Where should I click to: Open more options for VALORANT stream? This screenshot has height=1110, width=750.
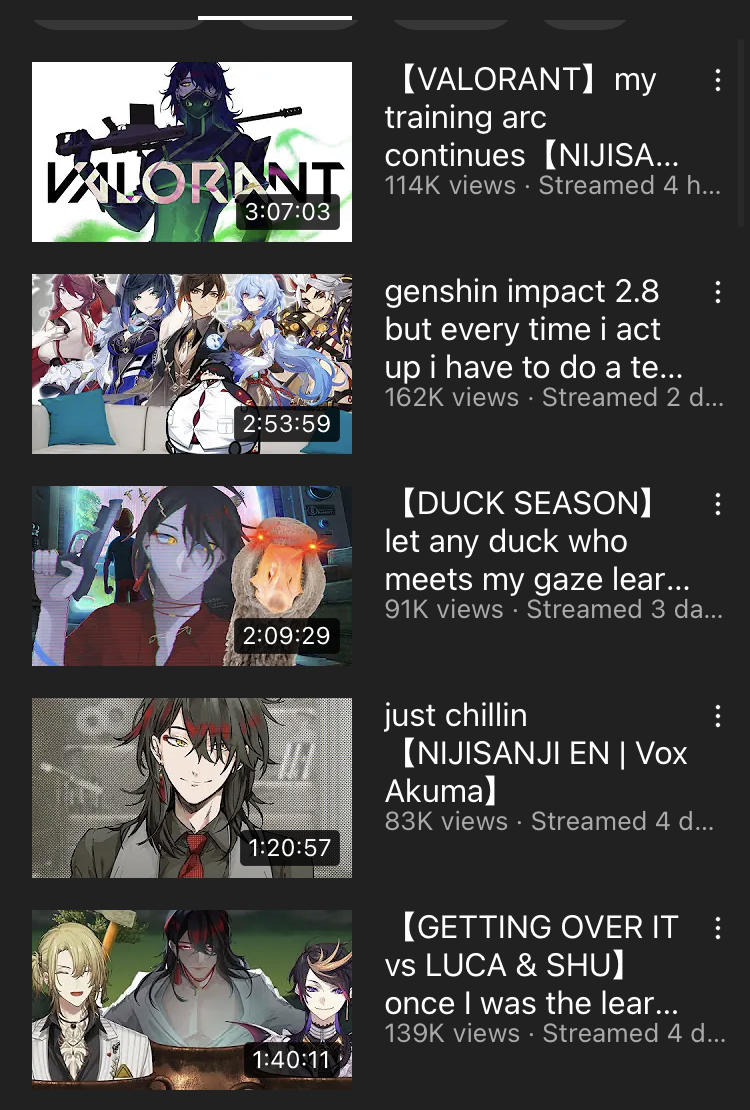717,81
